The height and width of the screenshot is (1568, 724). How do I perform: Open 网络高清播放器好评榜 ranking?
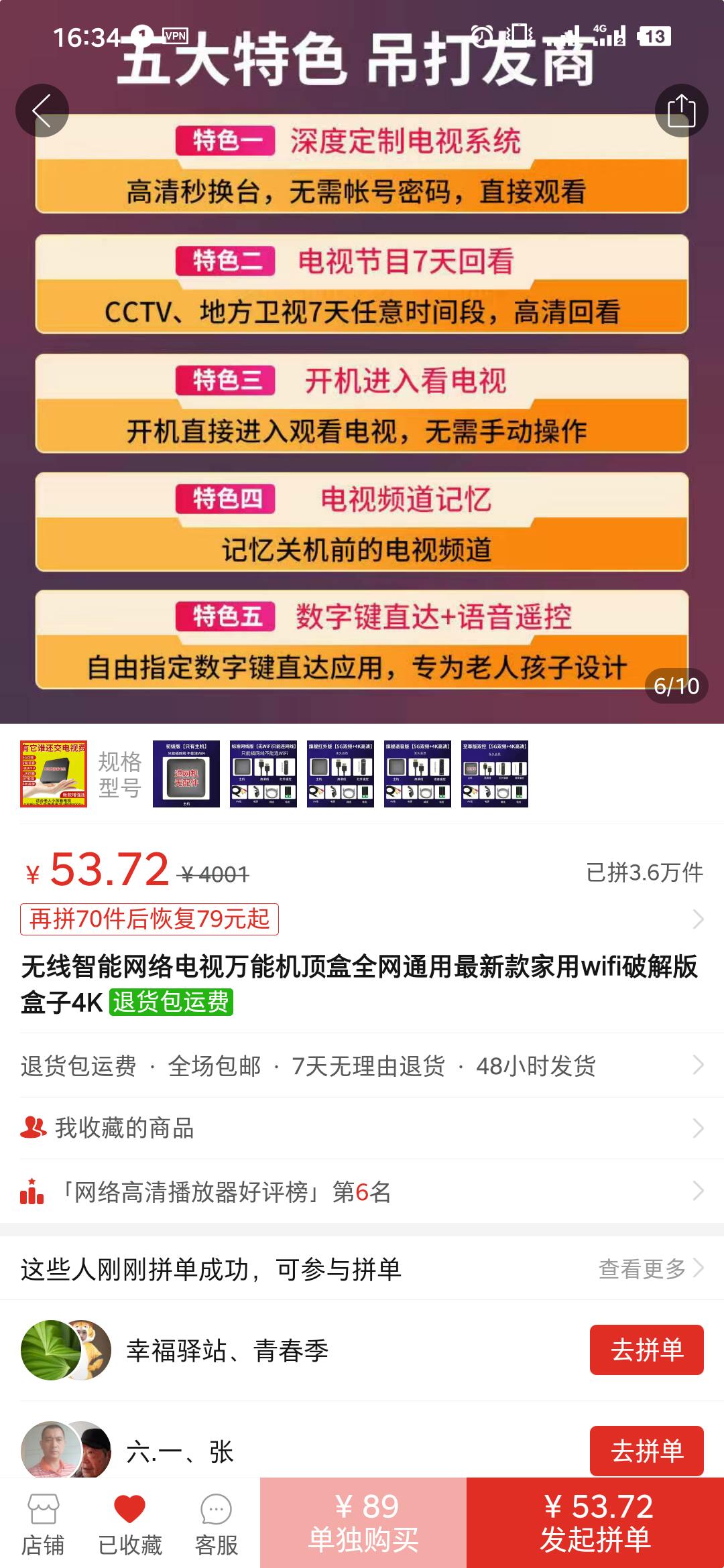pyautogui.click(x=362, y=1192)
